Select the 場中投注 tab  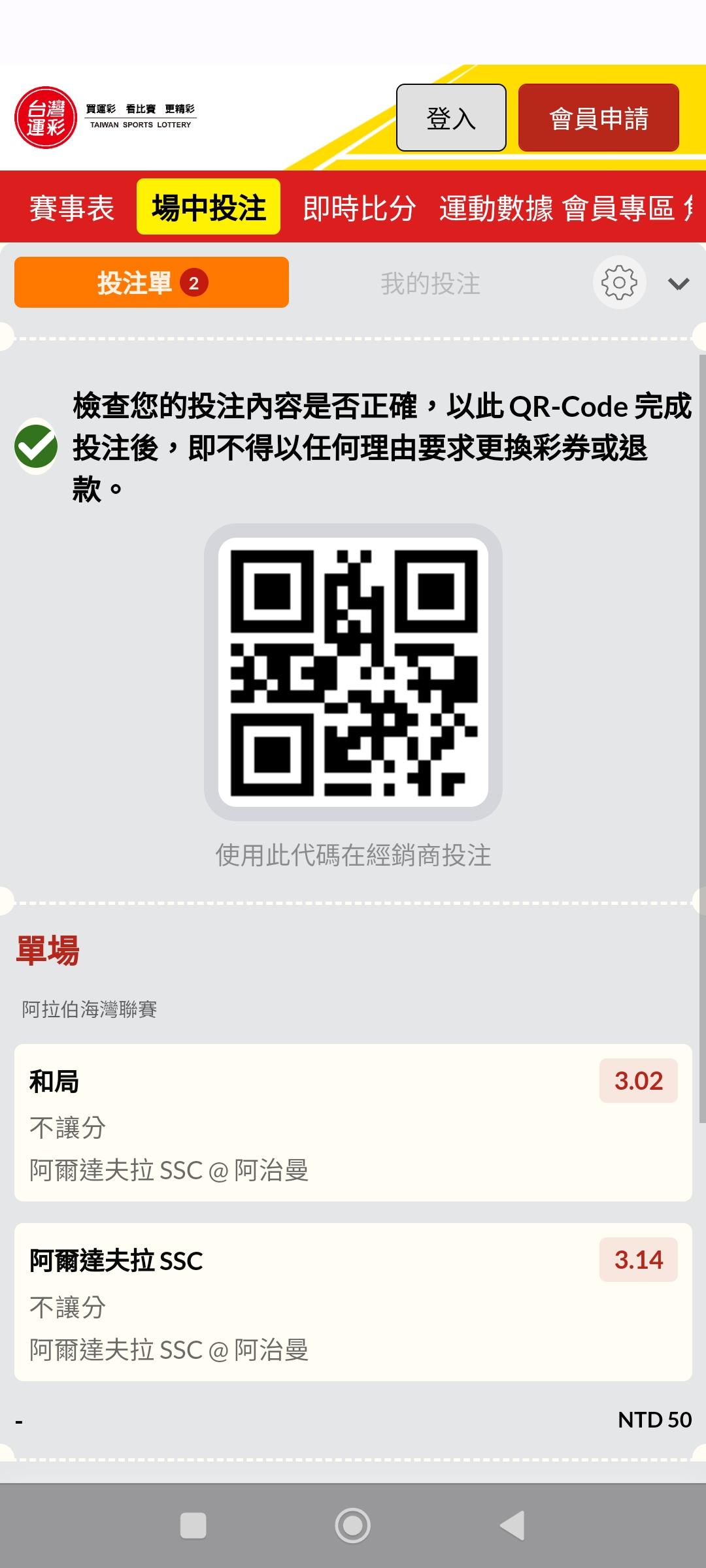point(209,207)
